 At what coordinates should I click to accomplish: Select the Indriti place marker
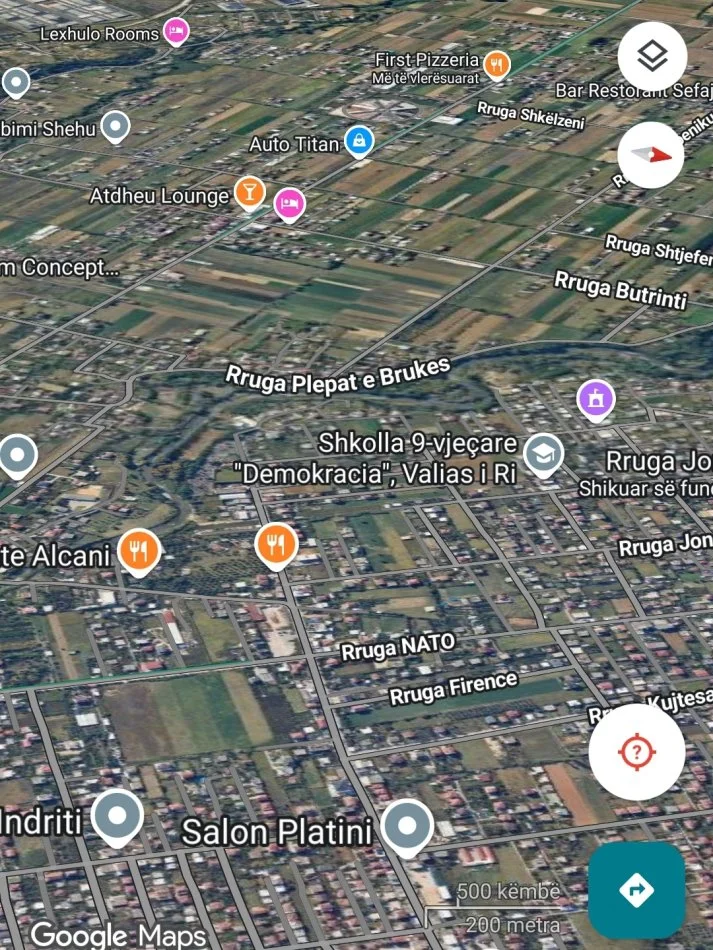point(117,816)
